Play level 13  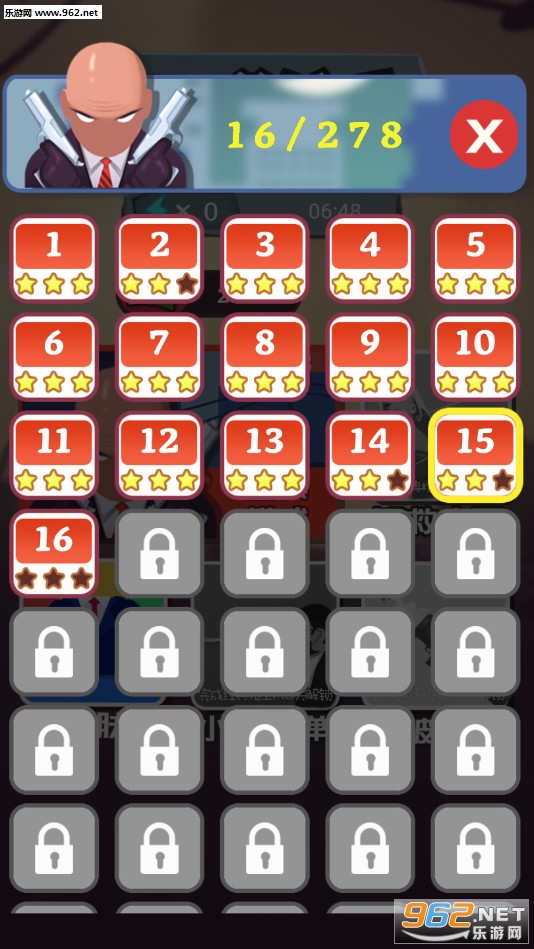[265, 455]
